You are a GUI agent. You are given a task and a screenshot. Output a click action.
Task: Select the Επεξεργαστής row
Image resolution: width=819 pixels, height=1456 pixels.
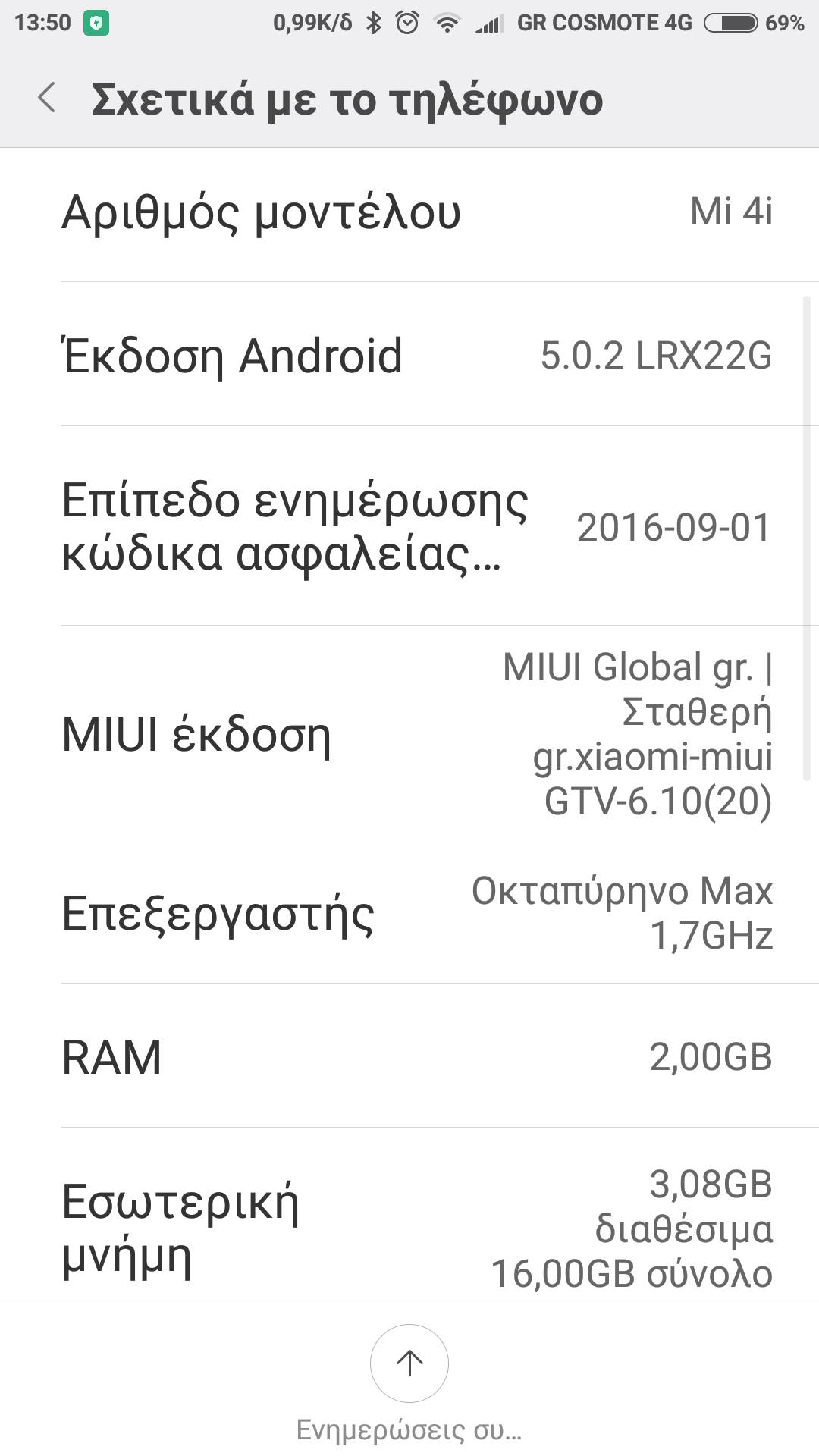coord(409,912)
